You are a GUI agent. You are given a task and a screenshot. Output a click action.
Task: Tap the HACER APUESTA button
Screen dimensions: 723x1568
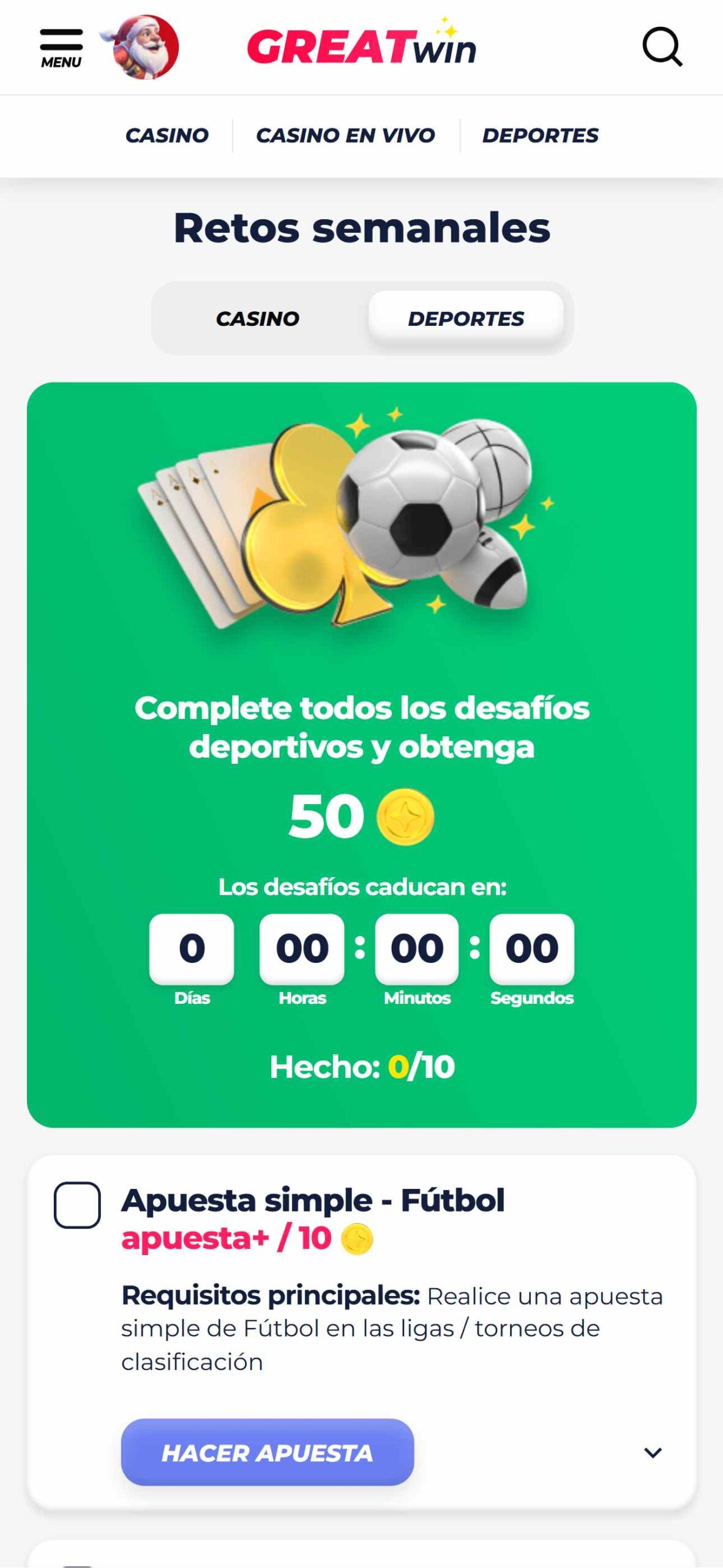coord(268,1452)
